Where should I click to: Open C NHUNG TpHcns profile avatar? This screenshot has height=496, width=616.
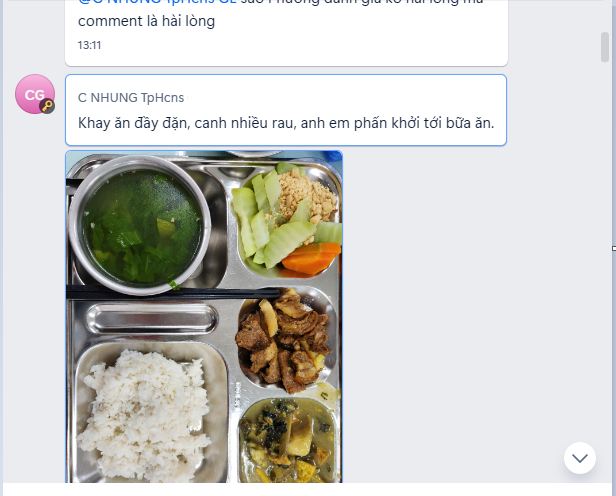tap(35, 95)
